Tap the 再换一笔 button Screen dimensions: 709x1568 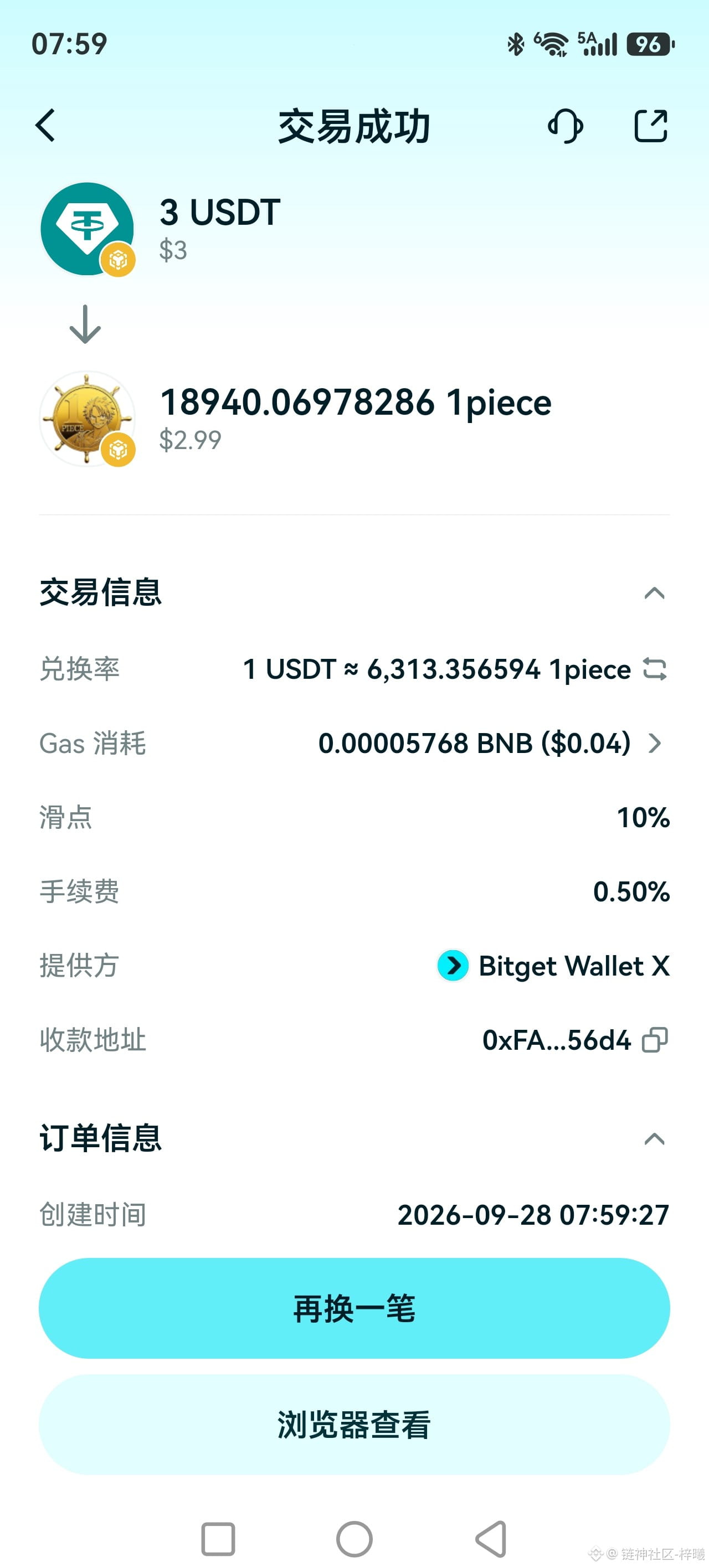[x=354, y=1308]
